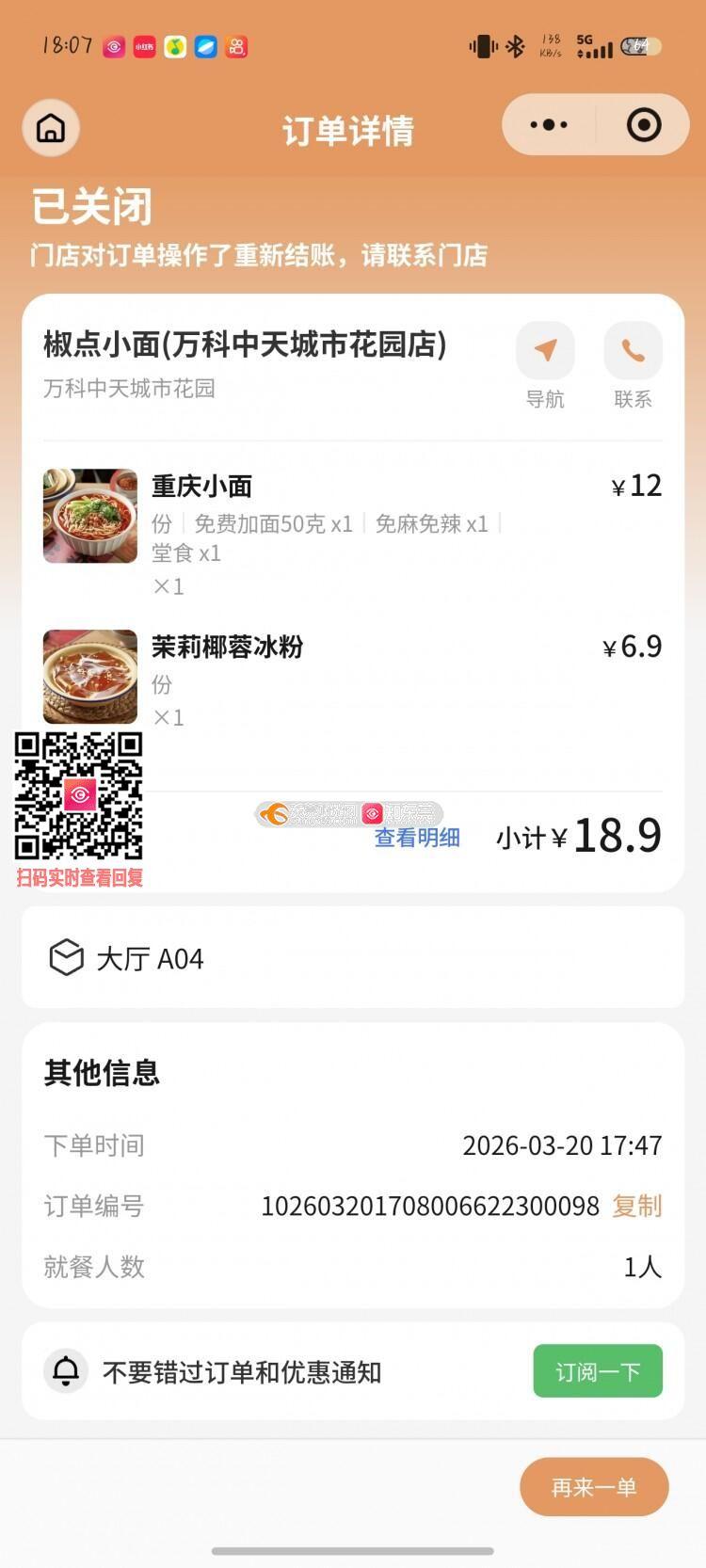
Task: Close the mini program with the circle icon
Action: pos(644,124)
